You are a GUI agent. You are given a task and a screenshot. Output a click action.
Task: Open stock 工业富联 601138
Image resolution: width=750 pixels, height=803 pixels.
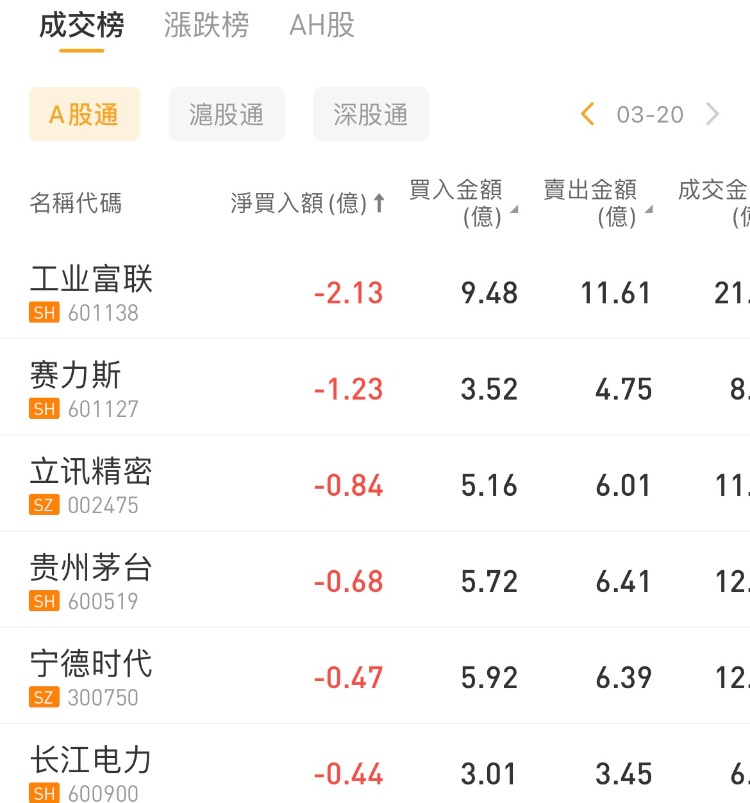tap(91, 292)
